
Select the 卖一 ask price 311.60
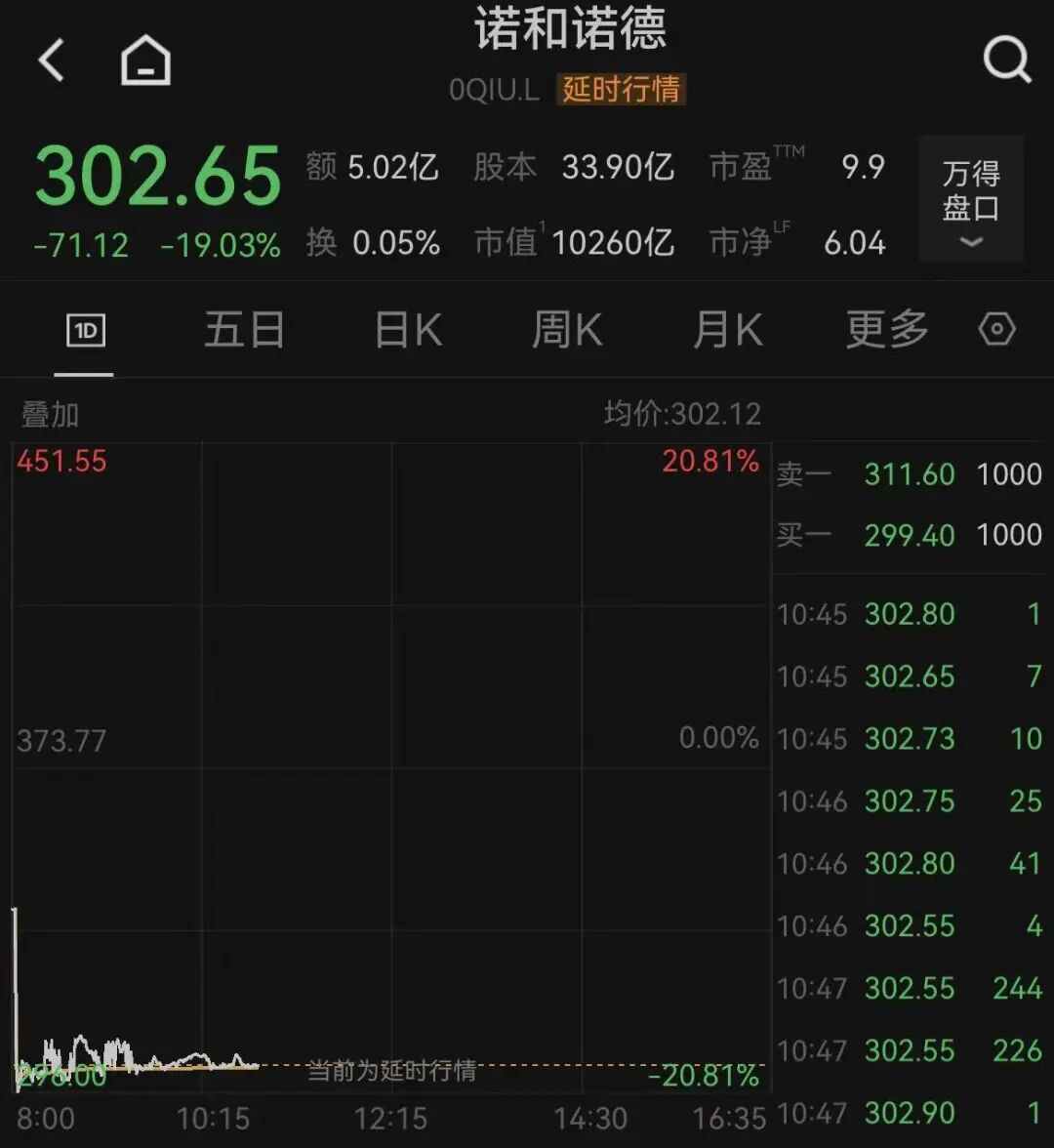coord(910,475)
